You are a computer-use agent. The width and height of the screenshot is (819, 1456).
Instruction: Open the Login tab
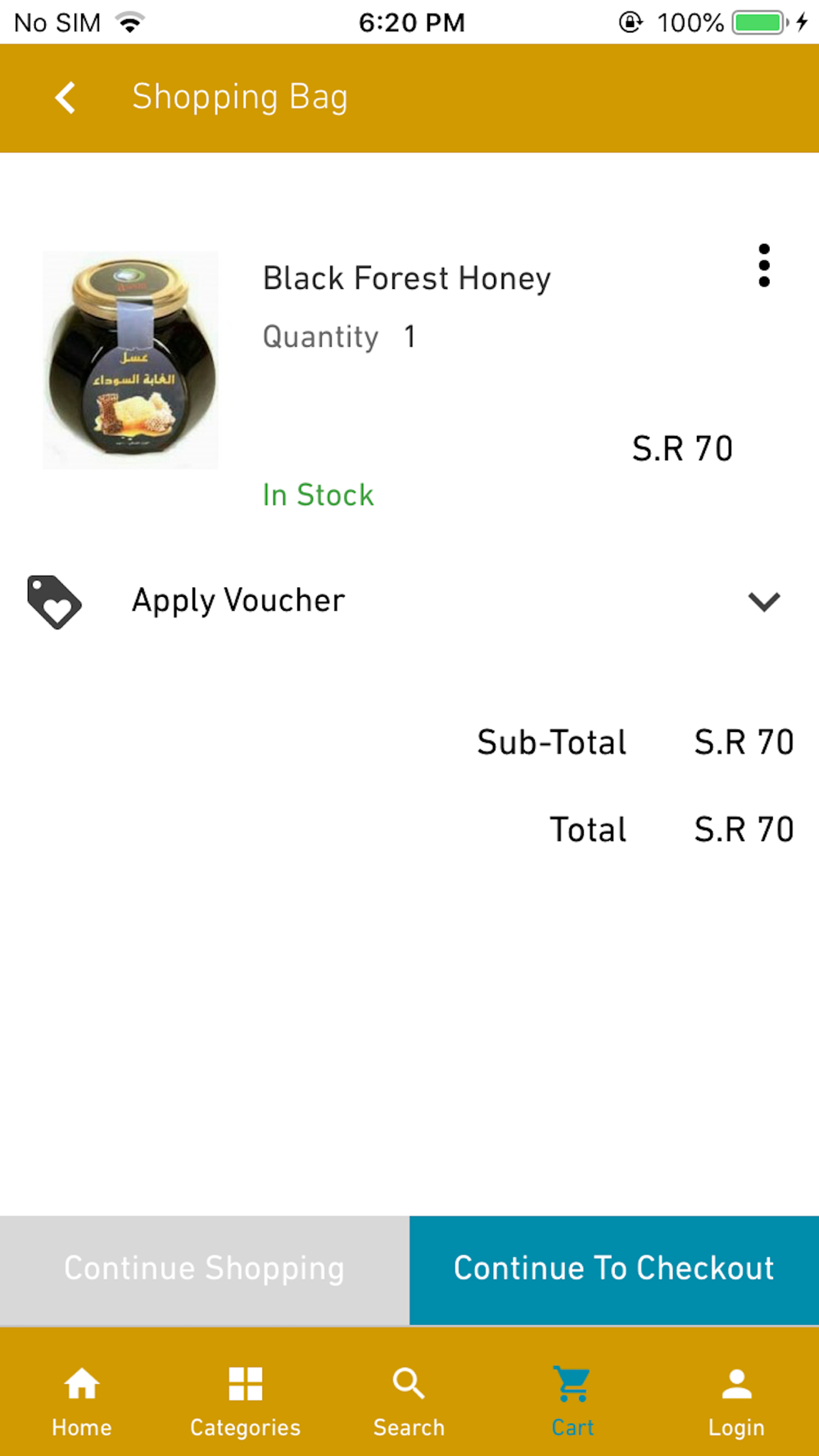736,1400
